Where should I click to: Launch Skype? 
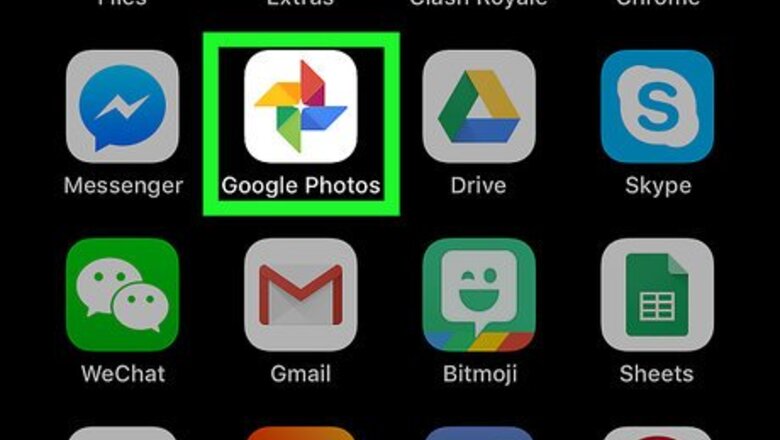(657, 107)
